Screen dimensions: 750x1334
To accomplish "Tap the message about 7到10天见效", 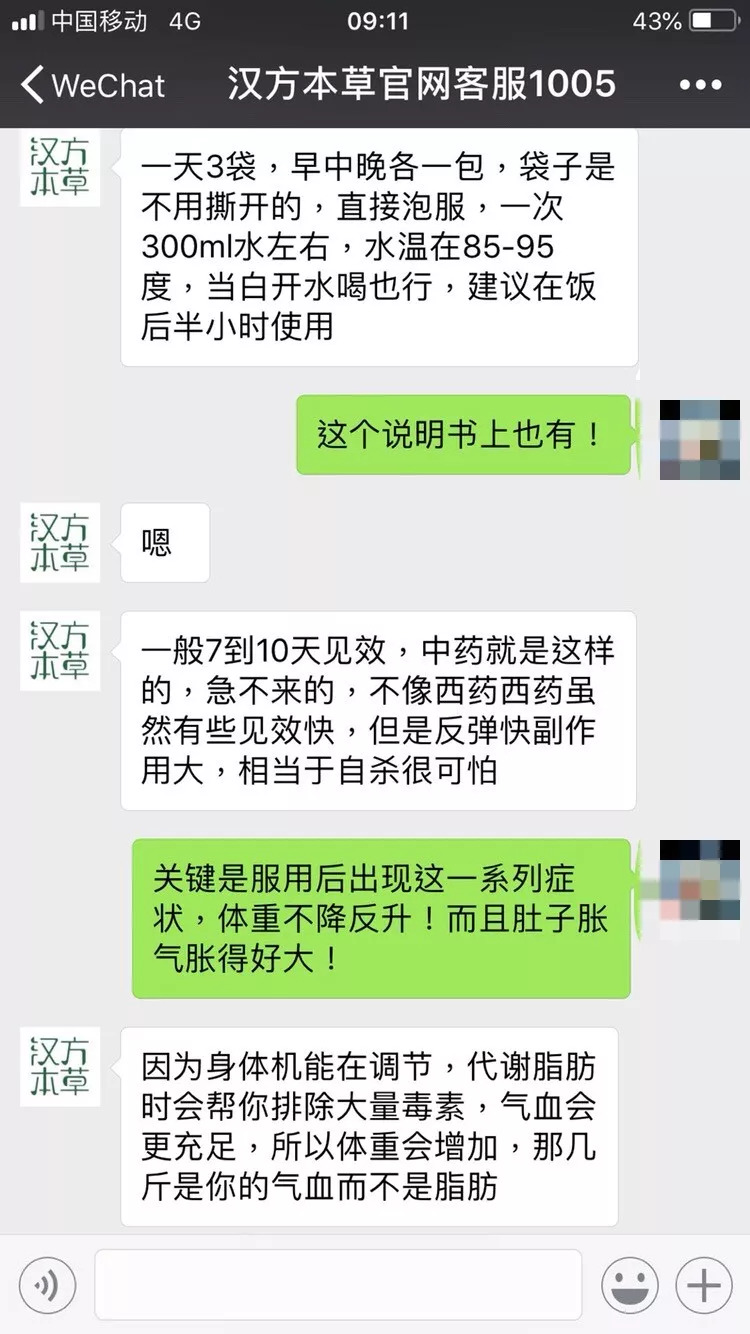I will [x=380, y=710].
